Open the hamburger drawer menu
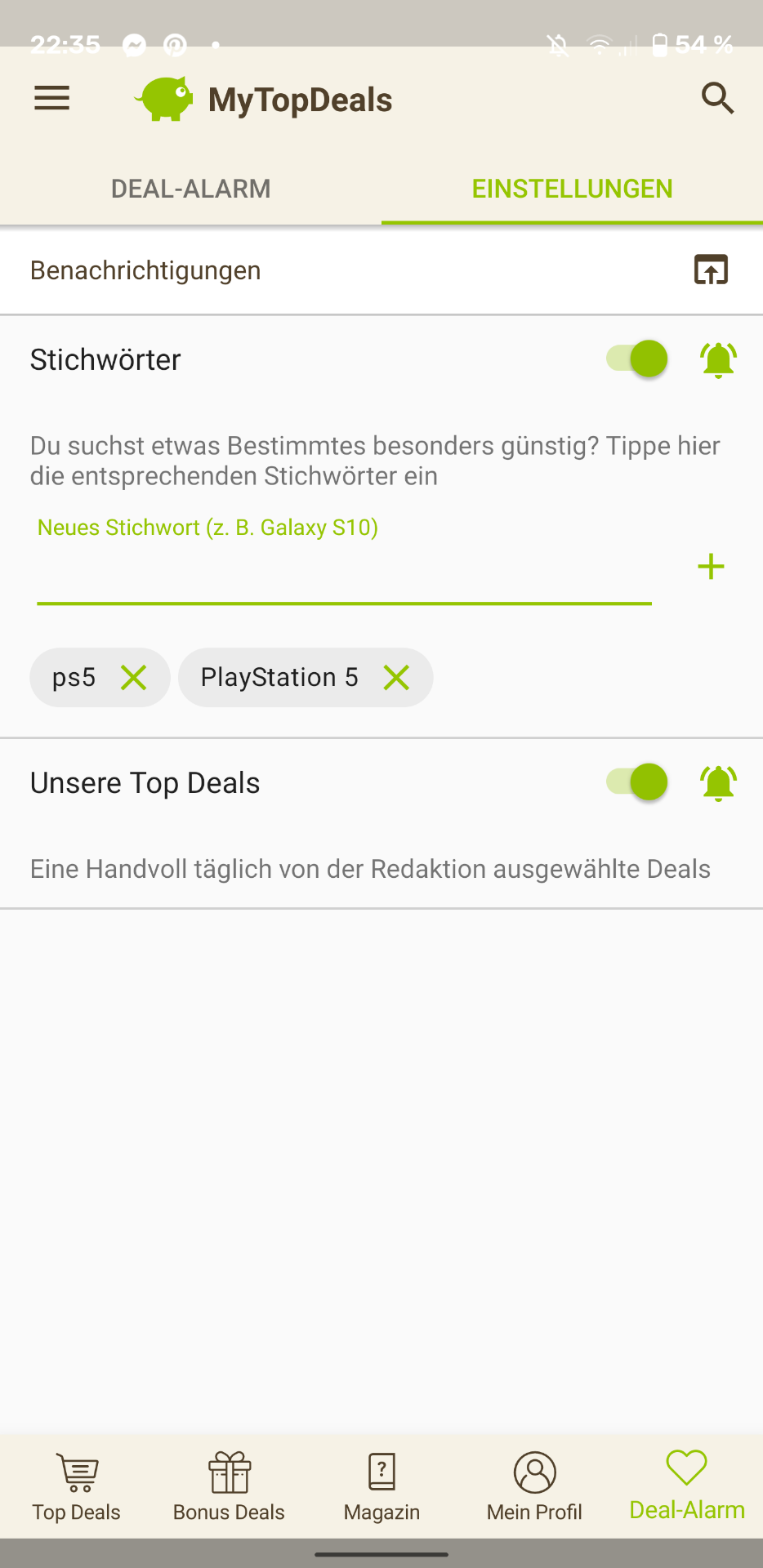The height and width of the screenshot is (1568, 763). coord(51,99)
